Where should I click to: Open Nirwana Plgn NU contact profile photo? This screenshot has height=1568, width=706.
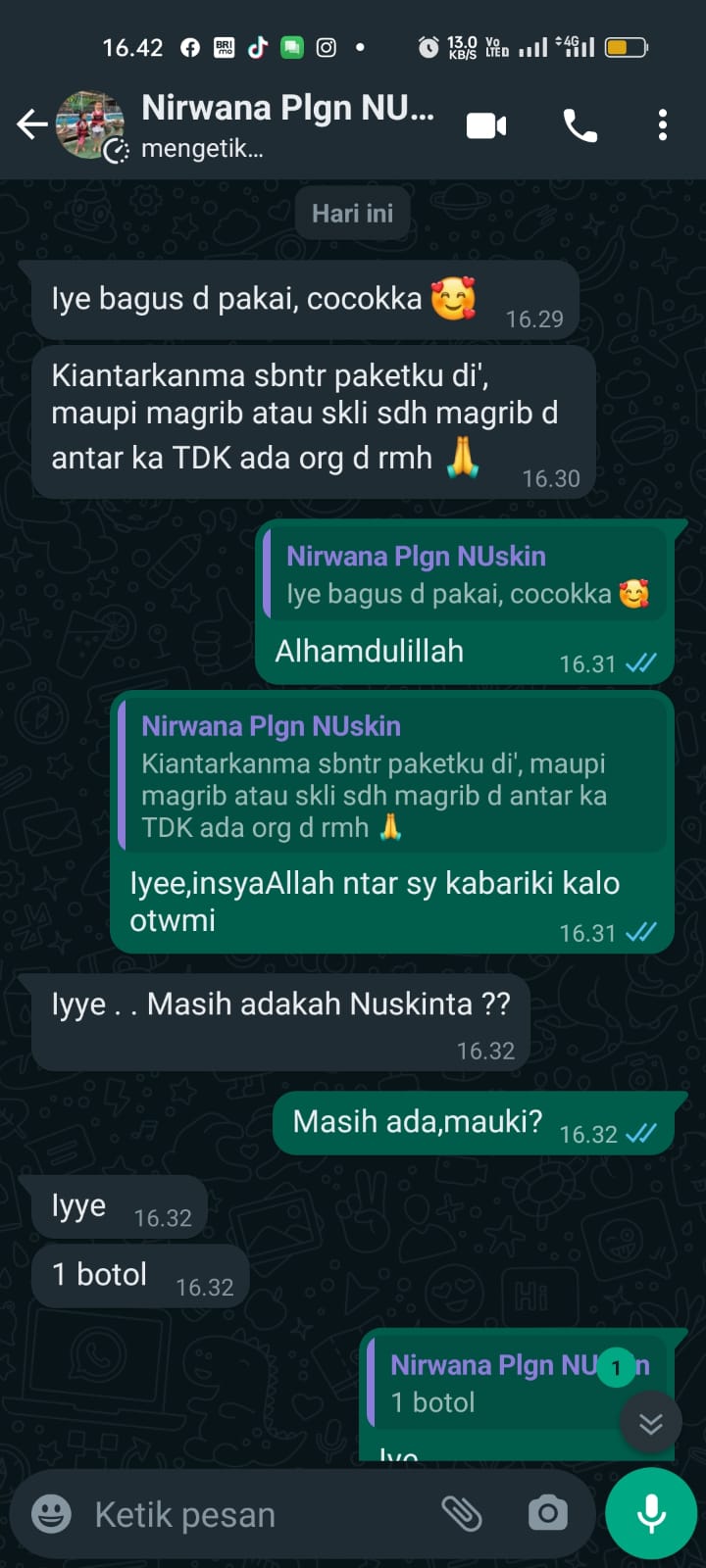pyautogui.click(x=90, y=125)
